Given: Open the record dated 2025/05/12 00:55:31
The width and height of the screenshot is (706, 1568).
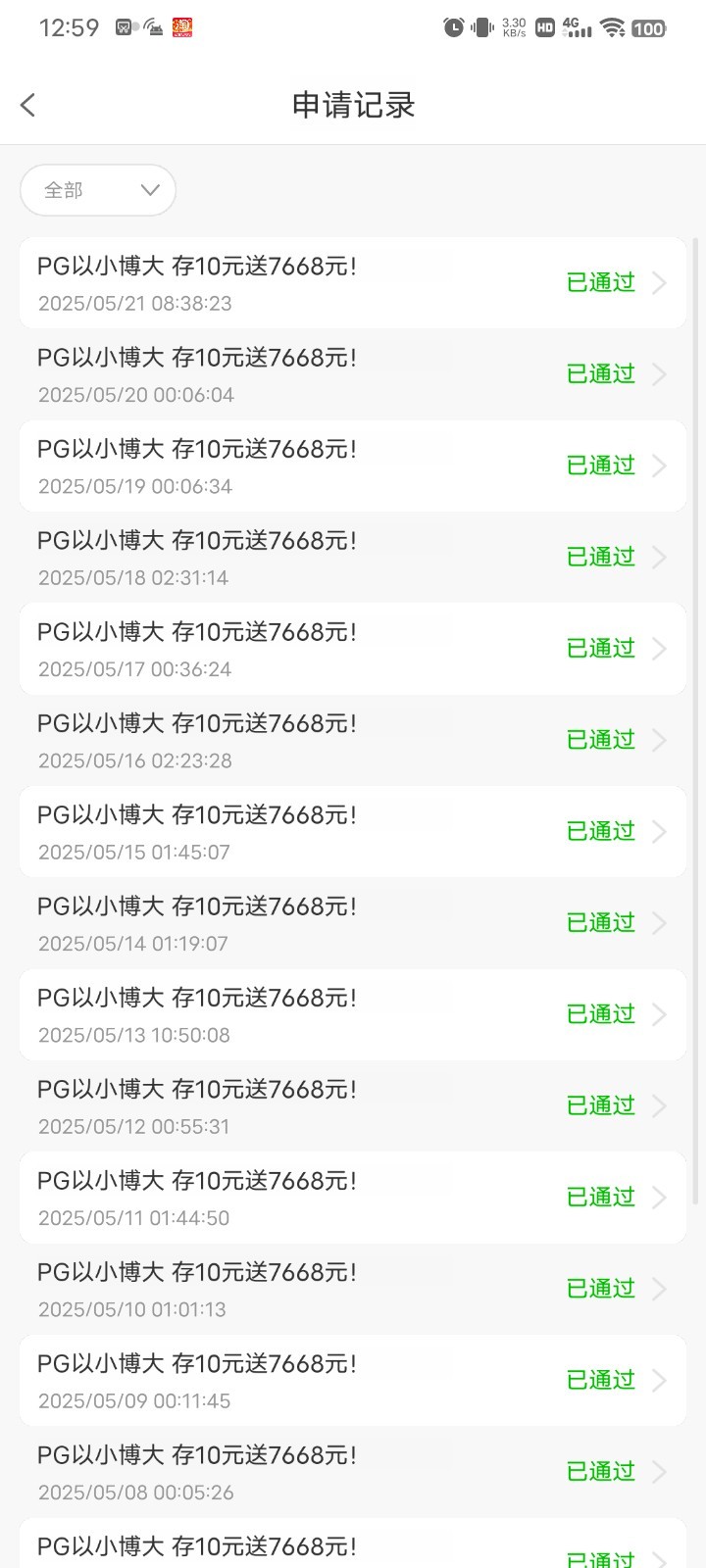Looking at the screenshot, I should pos(353,1106).
